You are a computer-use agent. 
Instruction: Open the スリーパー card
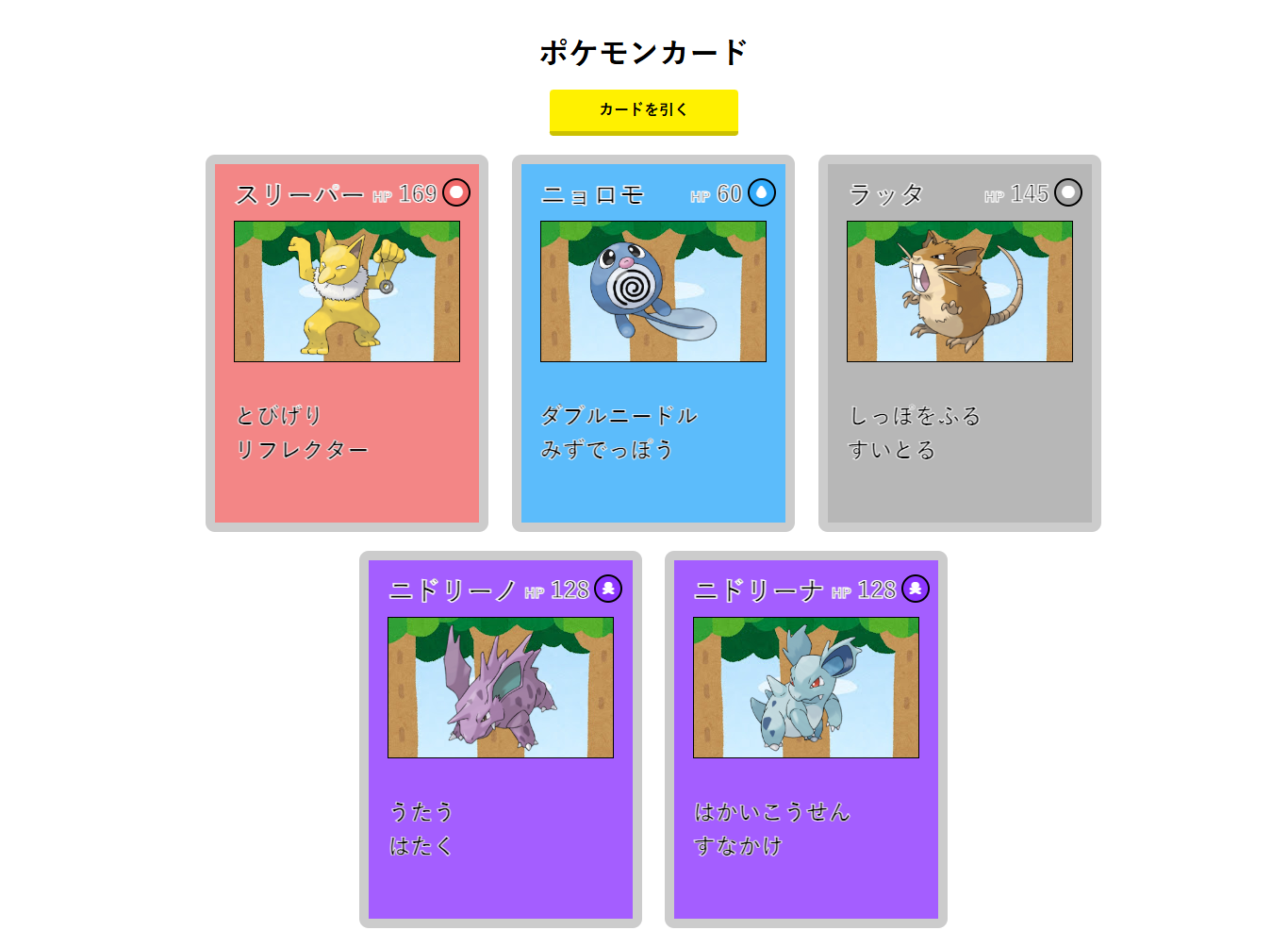(x=346, y=343)
